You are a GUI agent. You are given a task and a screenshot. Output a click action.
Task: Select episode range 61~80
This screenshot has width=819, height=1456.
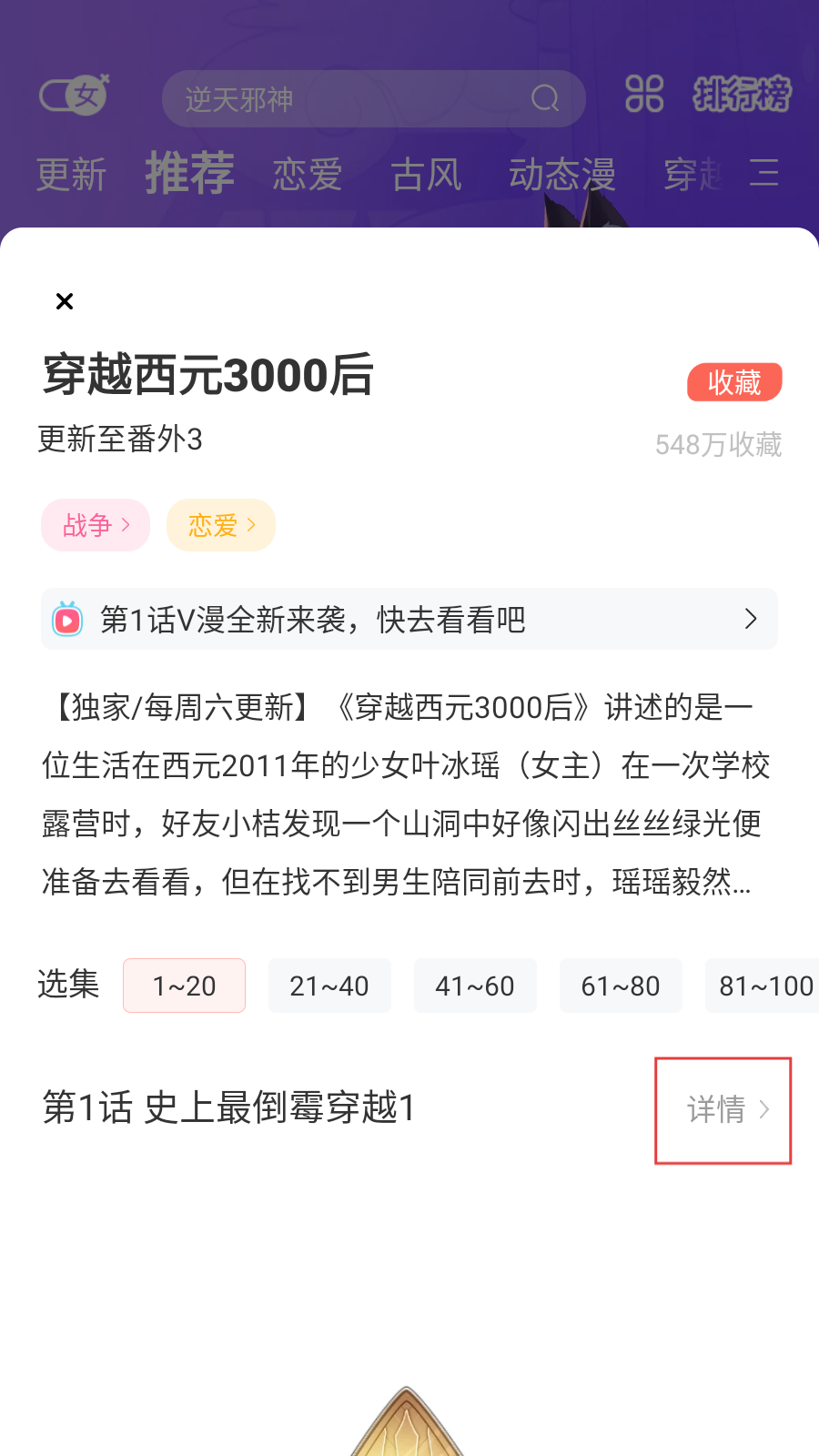(x=621, y=986)
